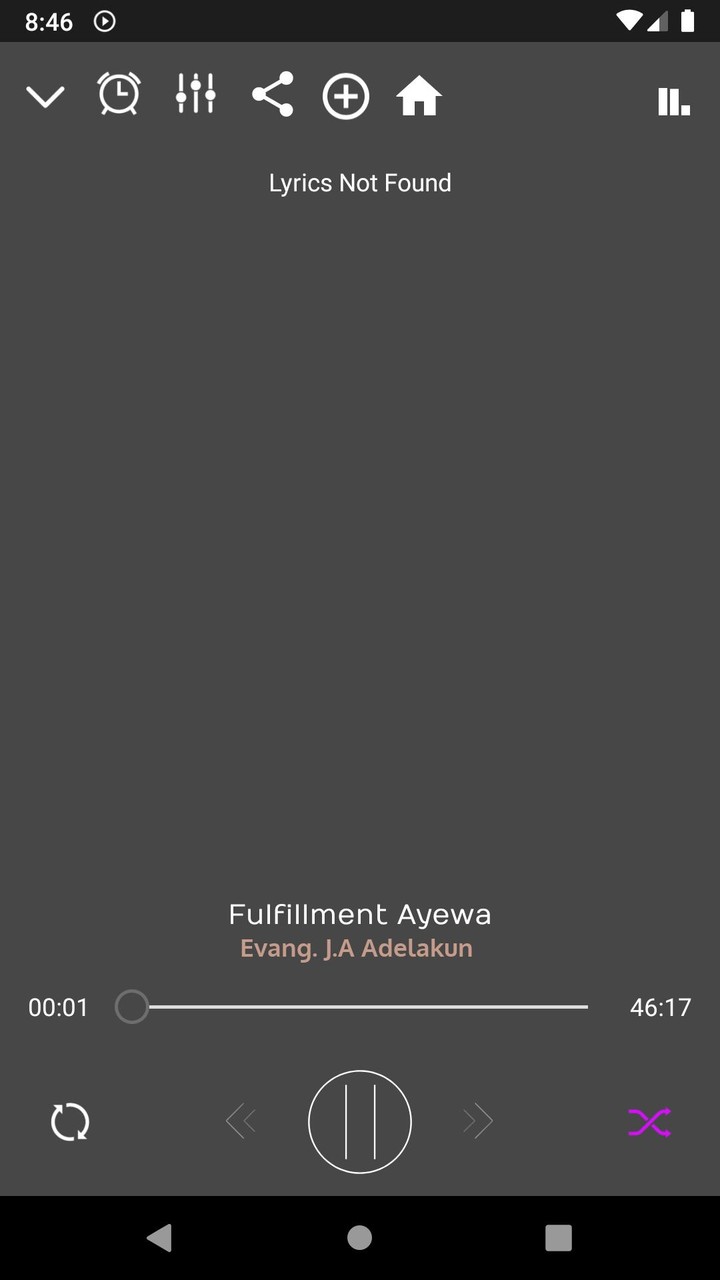
Task: Tap the 00:01 elapsed time label
Action: [58, 1007]
